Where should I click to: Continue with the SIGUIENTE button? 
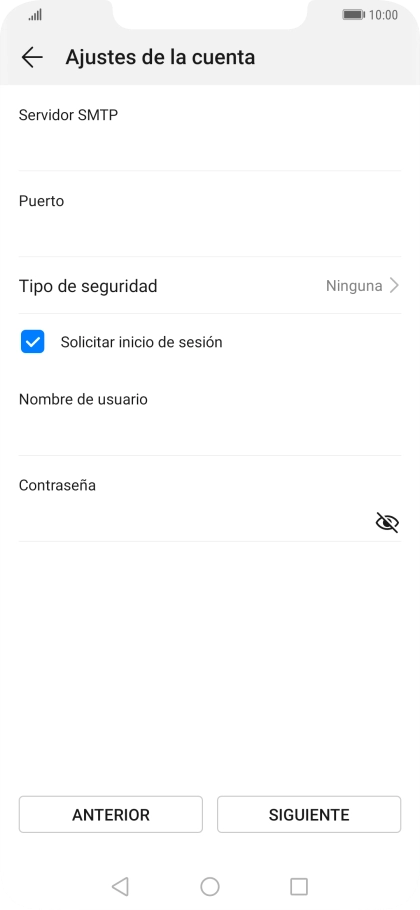tap(309, 814)
